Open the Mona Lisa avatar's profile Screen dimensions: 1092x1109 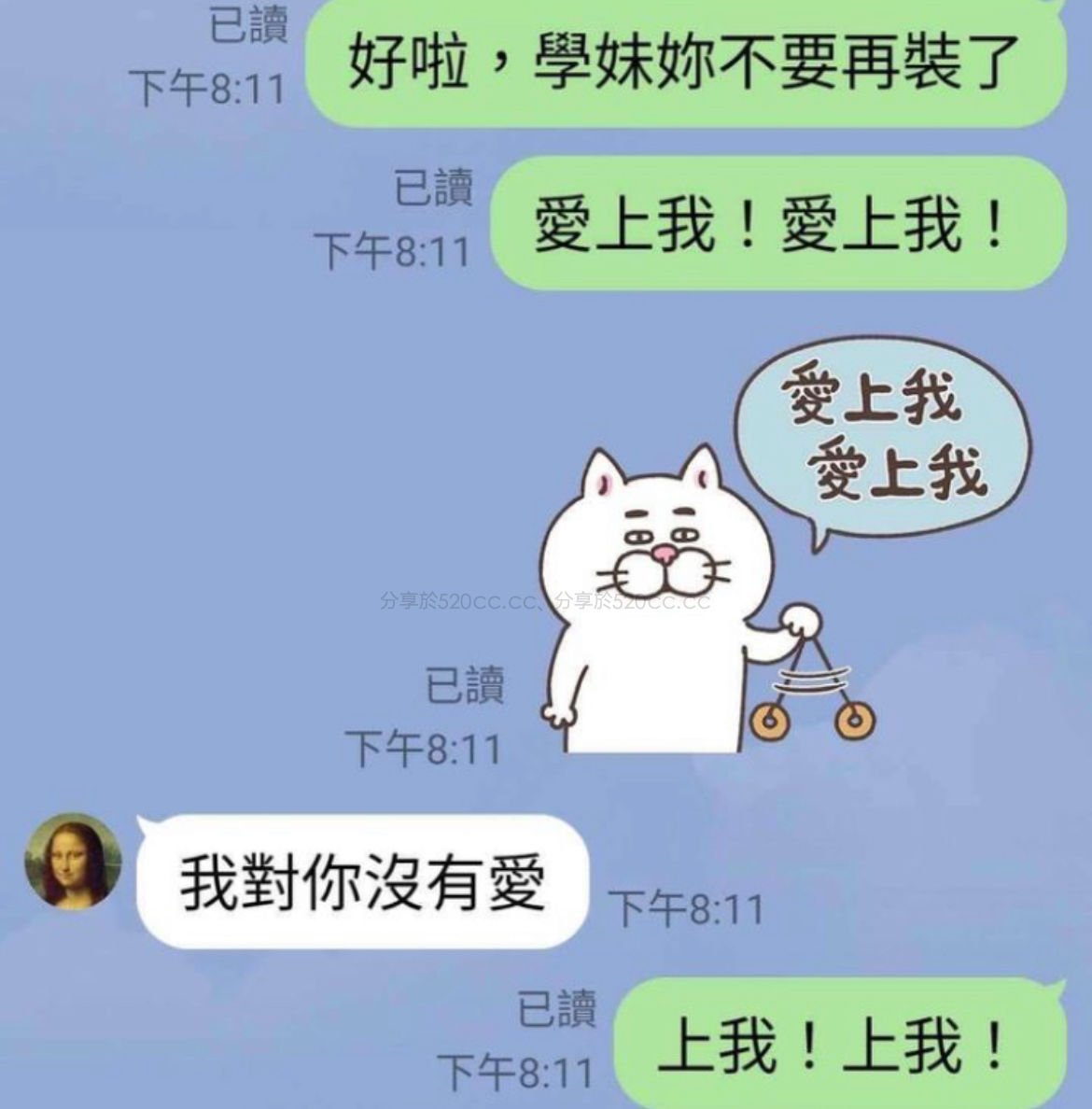(x=73, y=860)
